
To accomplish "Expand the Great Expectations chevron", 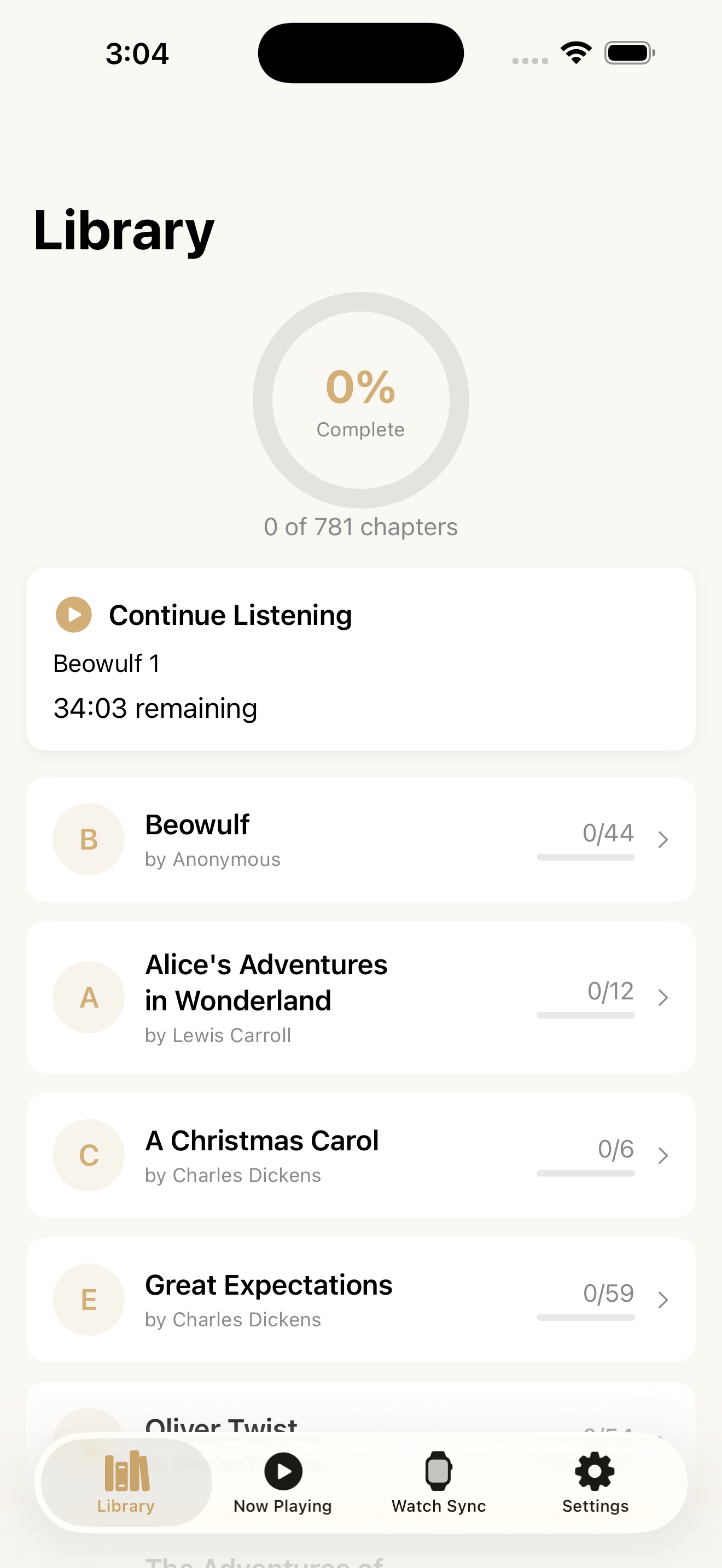I will [663, 1300].
